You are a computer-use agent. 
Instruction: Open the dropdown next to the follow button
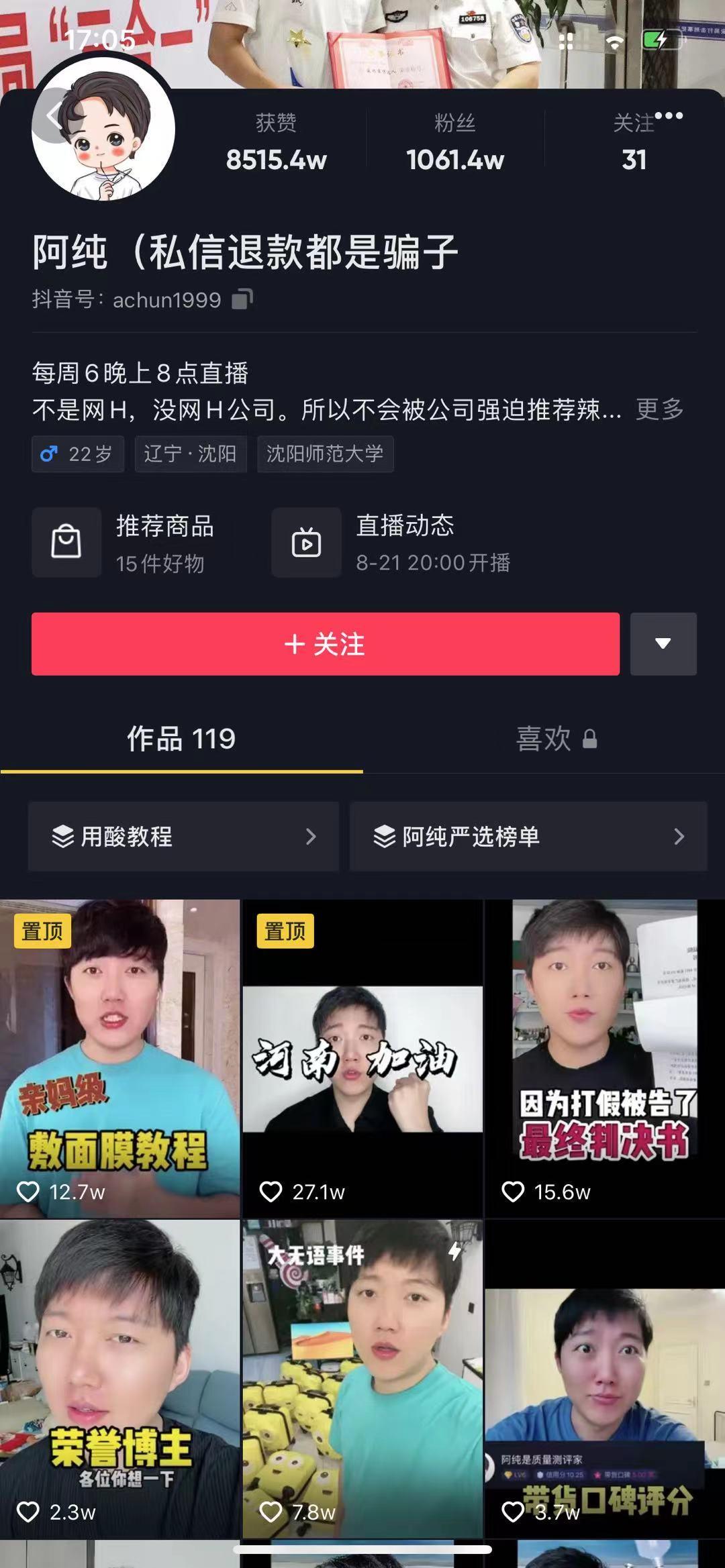(663, 643)
